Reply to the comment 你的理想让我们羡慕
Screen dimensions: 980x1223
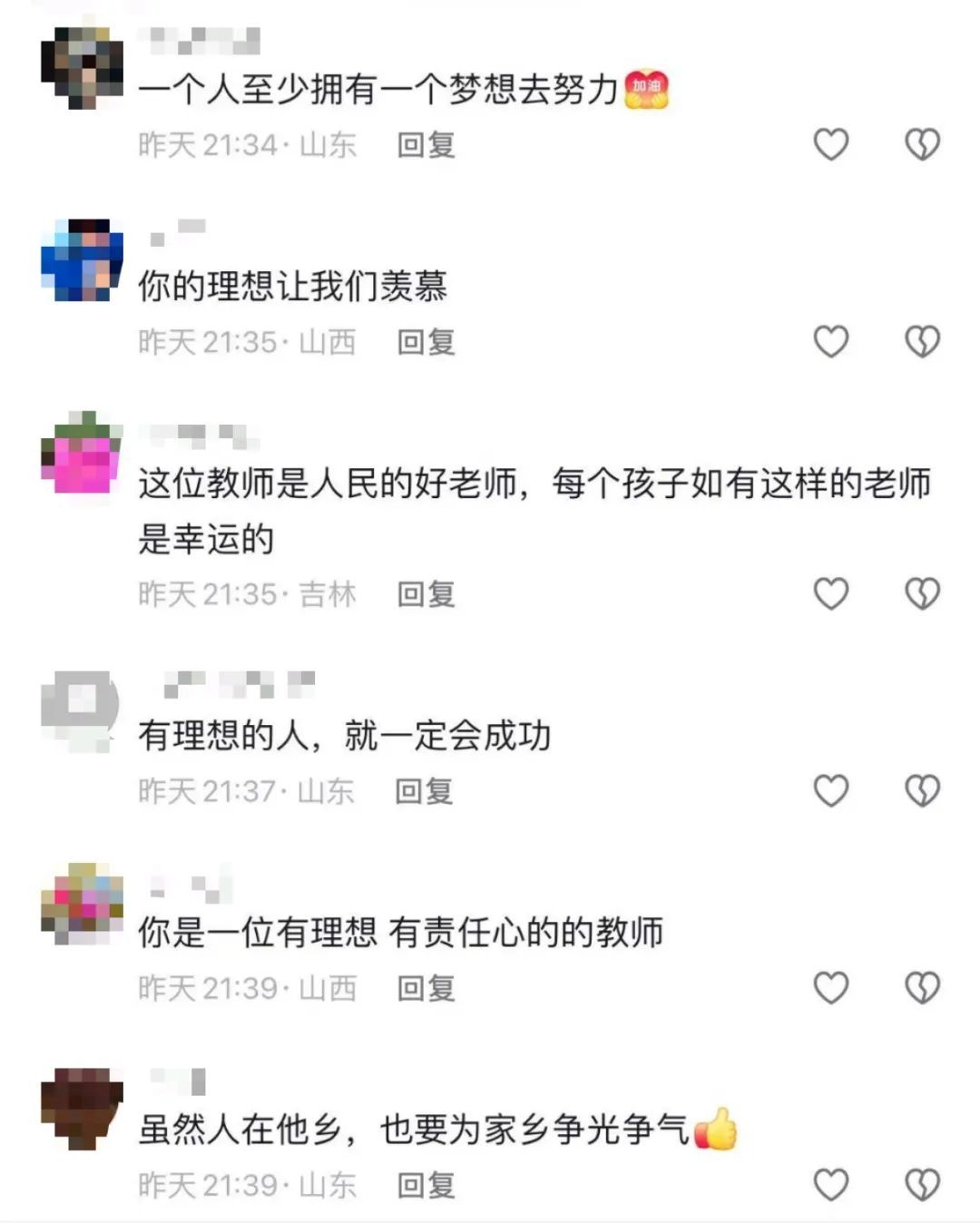pos(426,342)
